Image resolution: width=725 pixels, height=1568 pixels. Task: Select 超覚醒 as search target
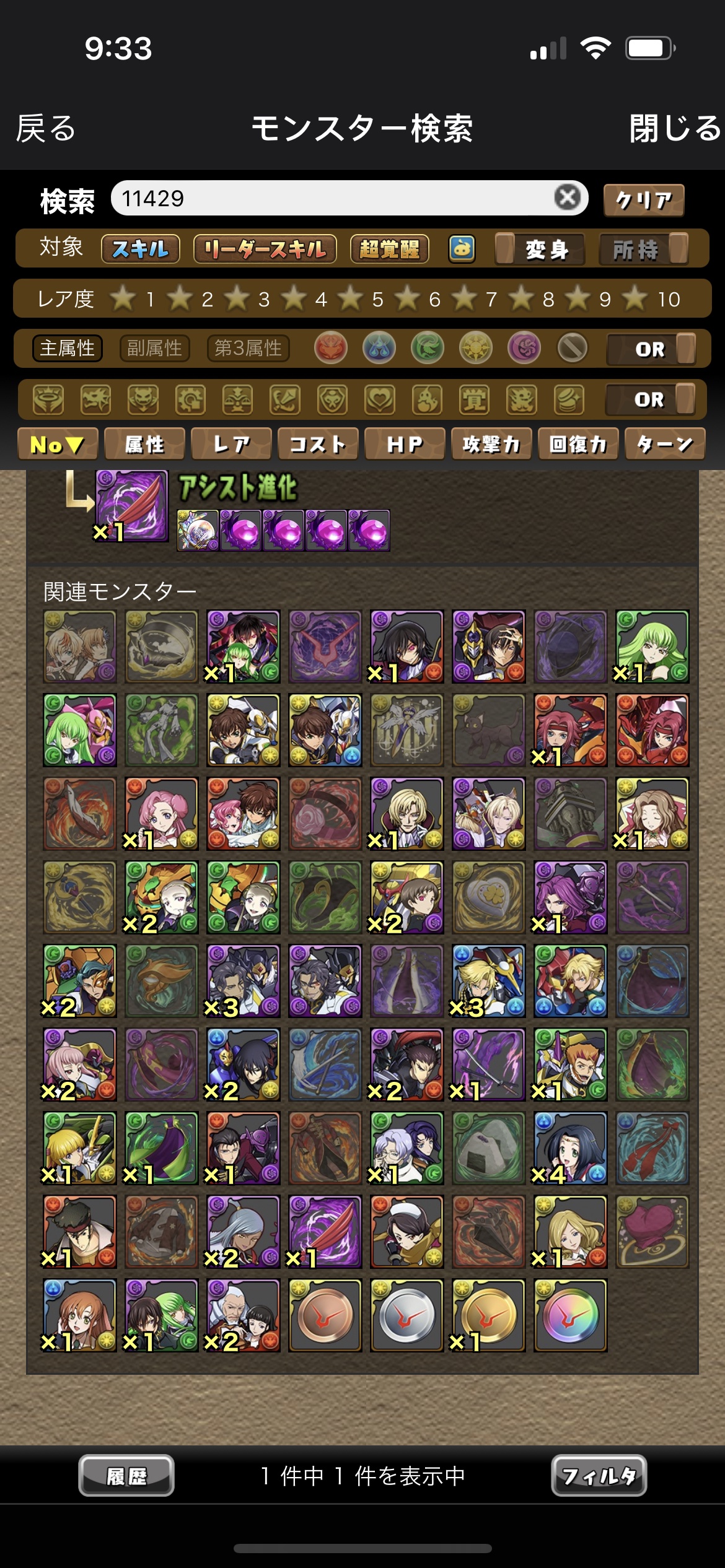pyautogui.click(x=389, y=249)
